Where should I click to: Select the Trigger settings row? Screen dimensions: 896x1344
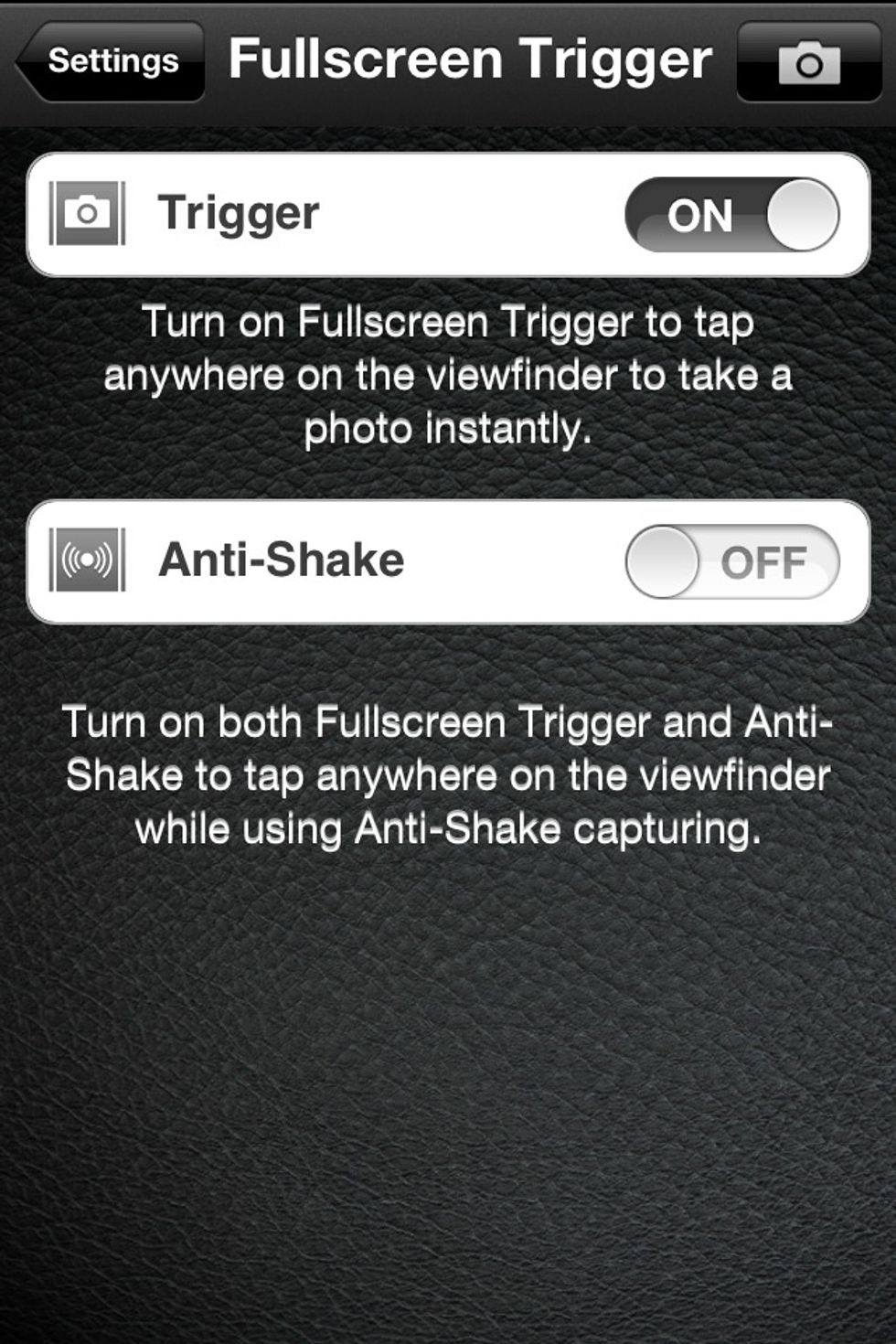point(366,212)
